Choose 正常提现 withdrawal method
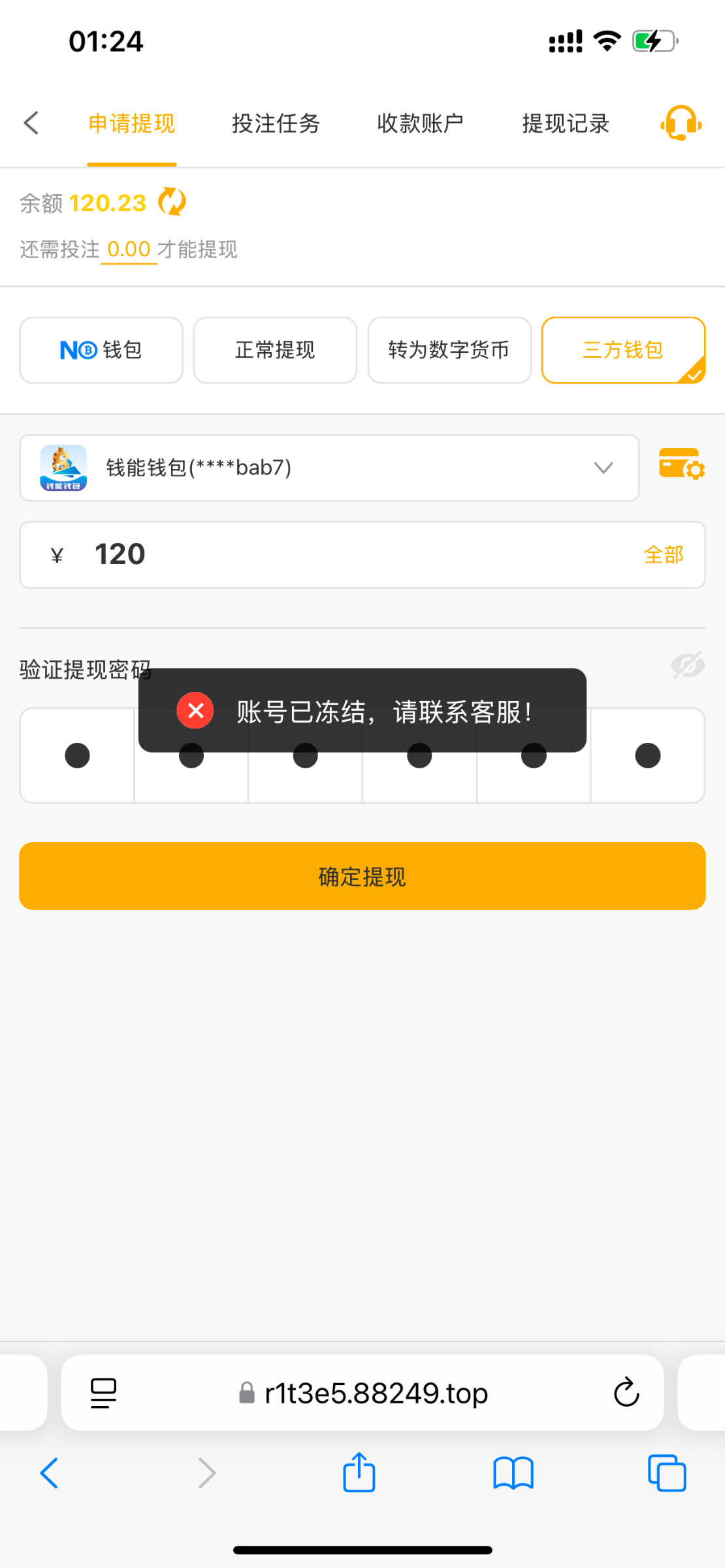Viewport: 725px width, 1568px height. [275, 350]
